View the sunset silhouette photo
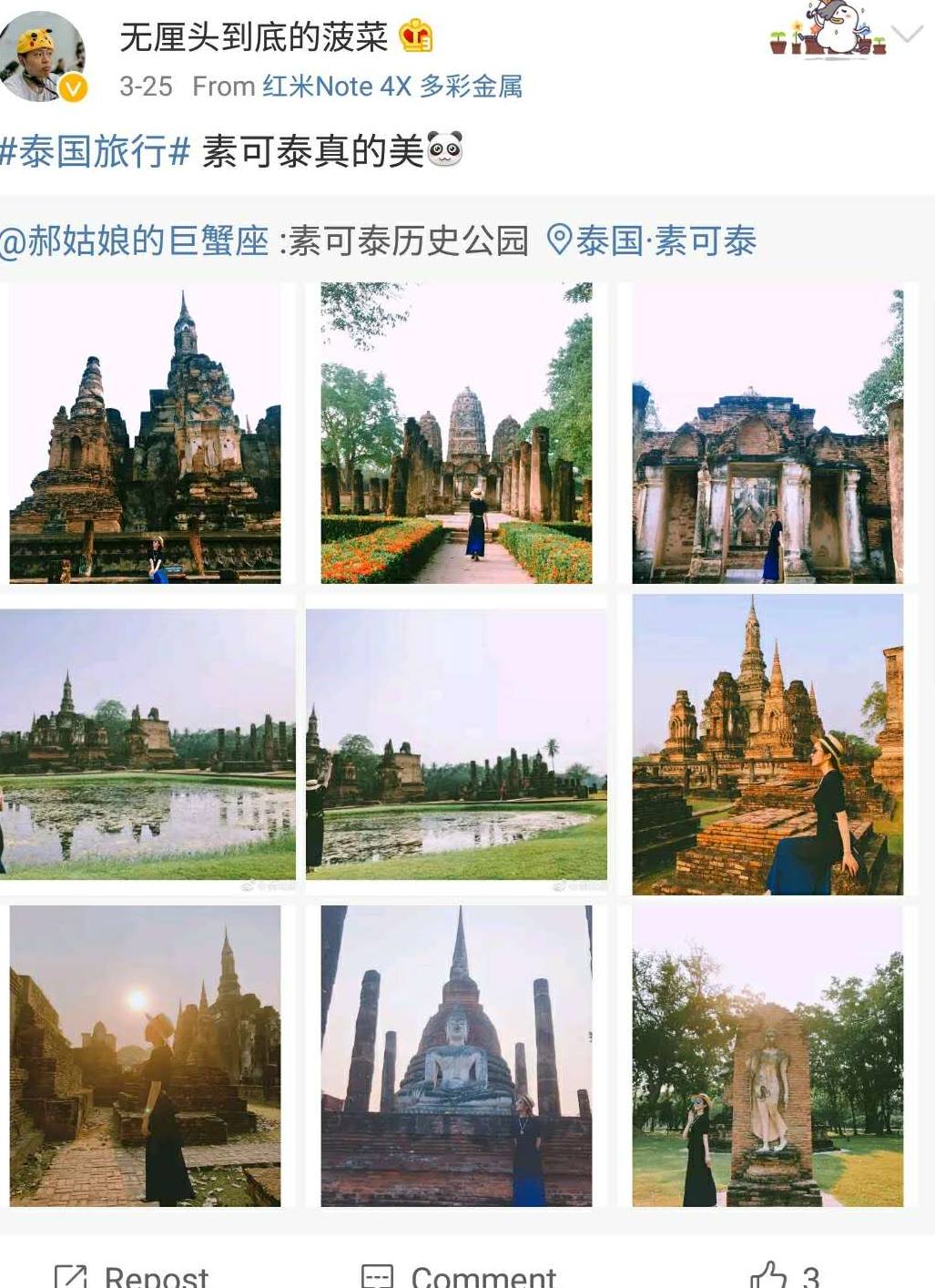935x1288 pixels. [x=146, y=1056]
